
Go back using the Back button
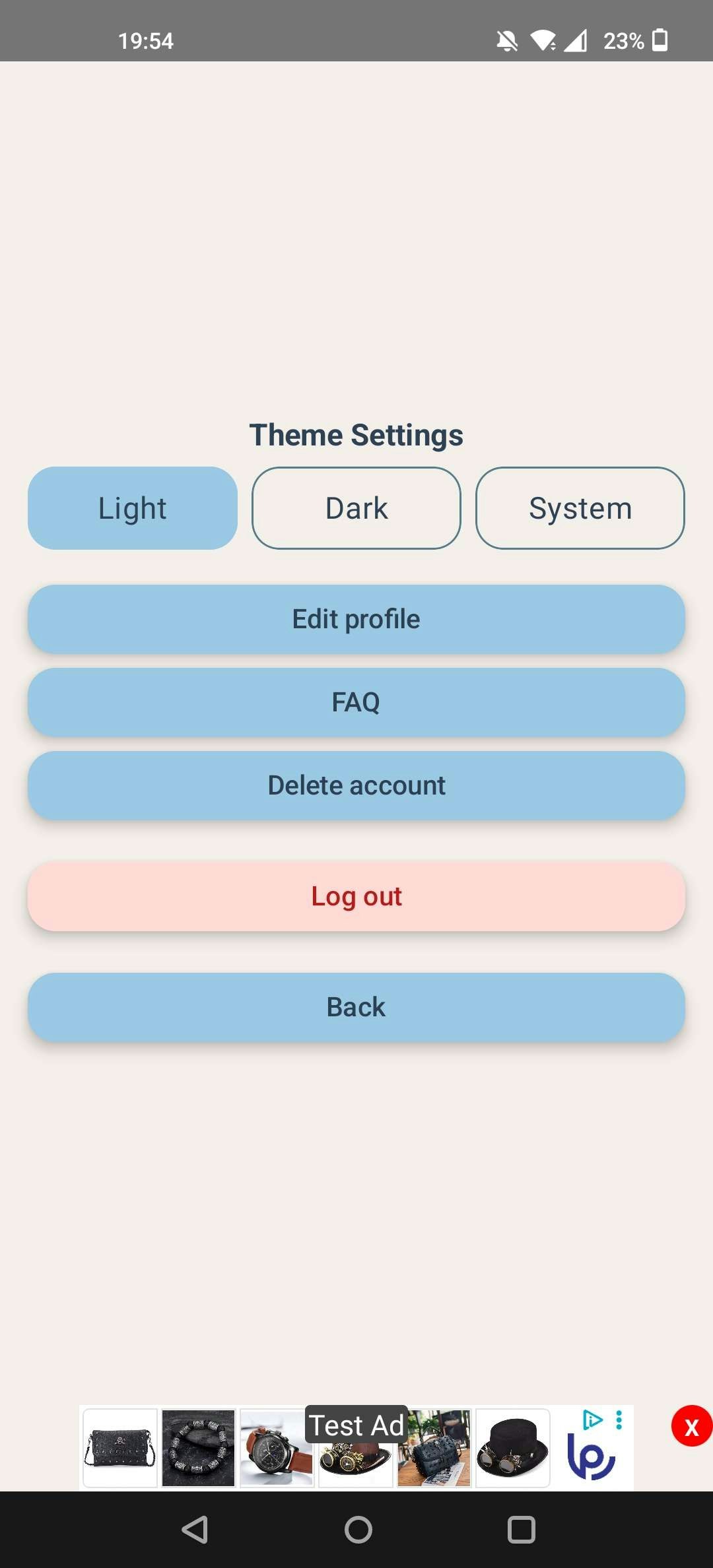point(356,1007)
